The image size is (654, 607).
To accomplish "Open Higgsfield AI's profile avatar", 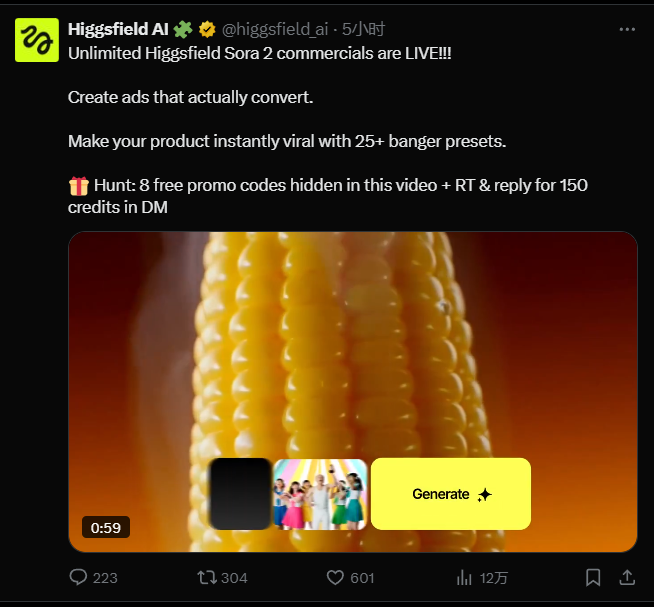I will (36, 40).
